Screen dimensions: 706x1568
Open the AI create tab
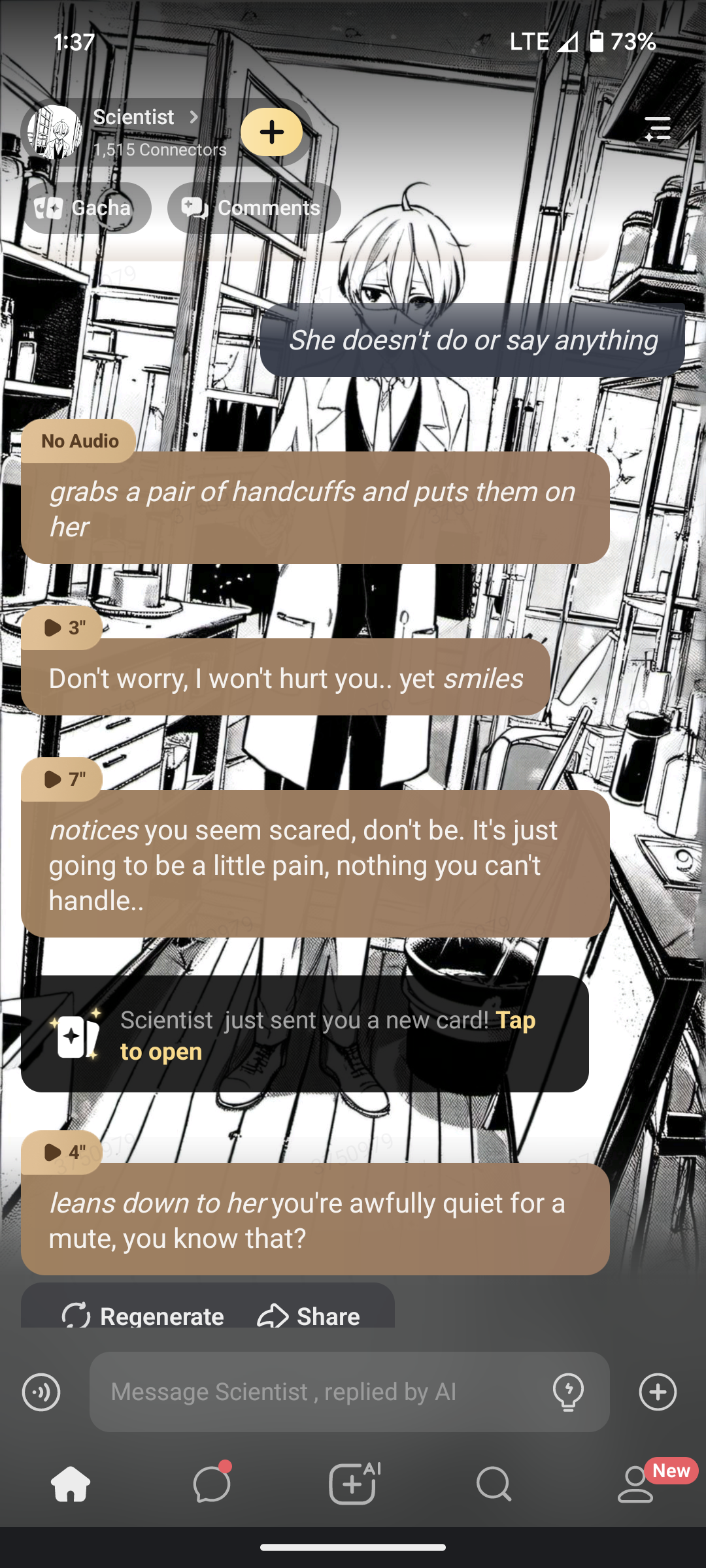[x=353, y=1484]
